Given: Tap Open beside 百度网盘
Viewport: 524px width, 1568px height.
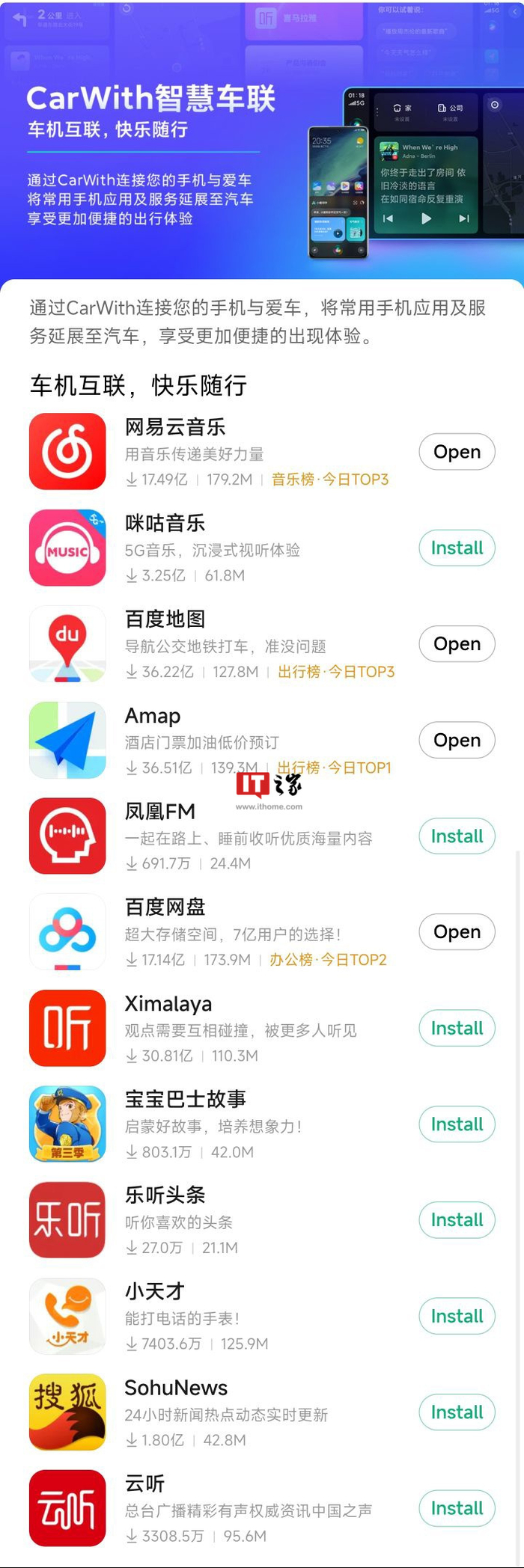Looking at the screenshot, I should pyautogui.click(x=457, y=932).
